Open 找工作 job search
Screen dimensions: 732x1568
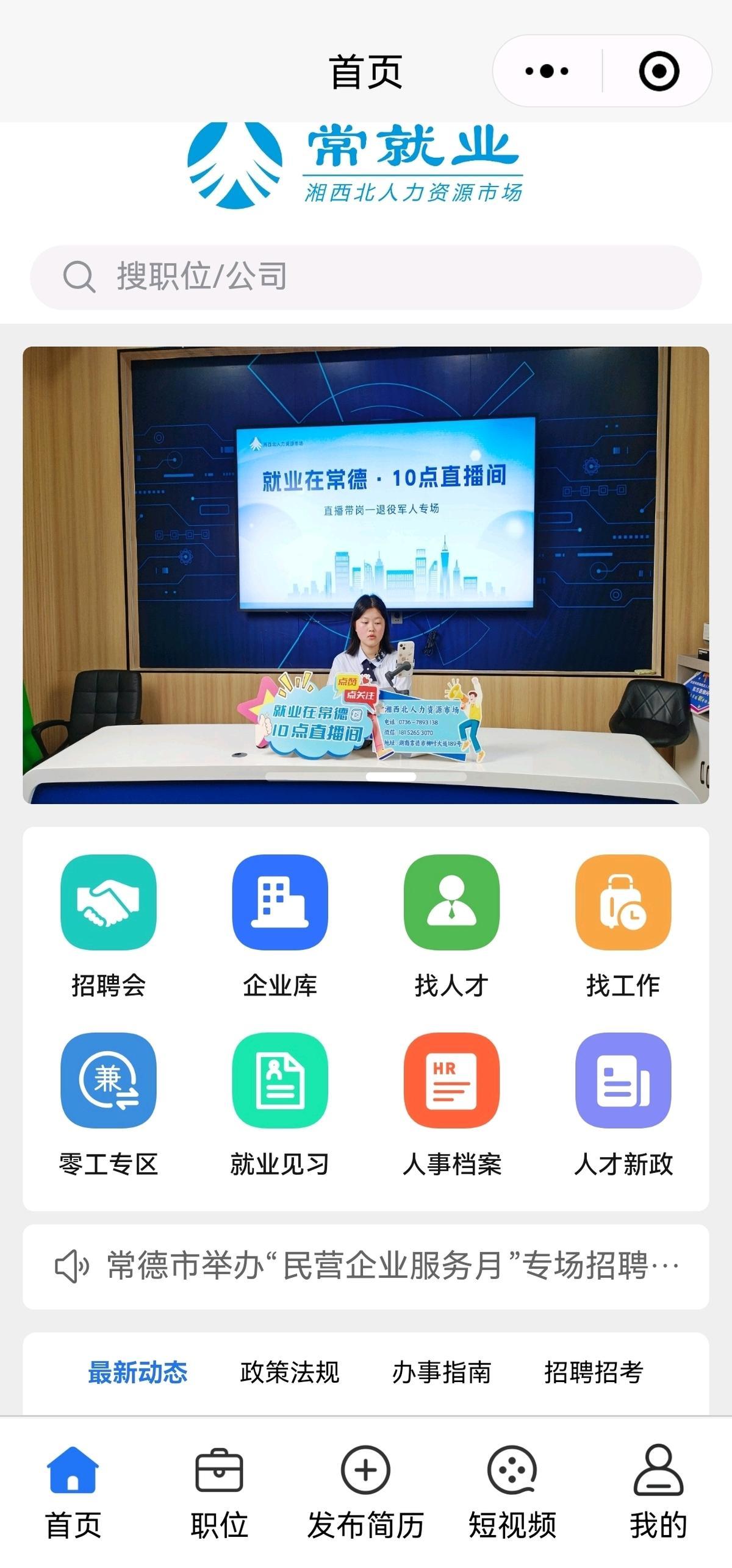[623, 925]
